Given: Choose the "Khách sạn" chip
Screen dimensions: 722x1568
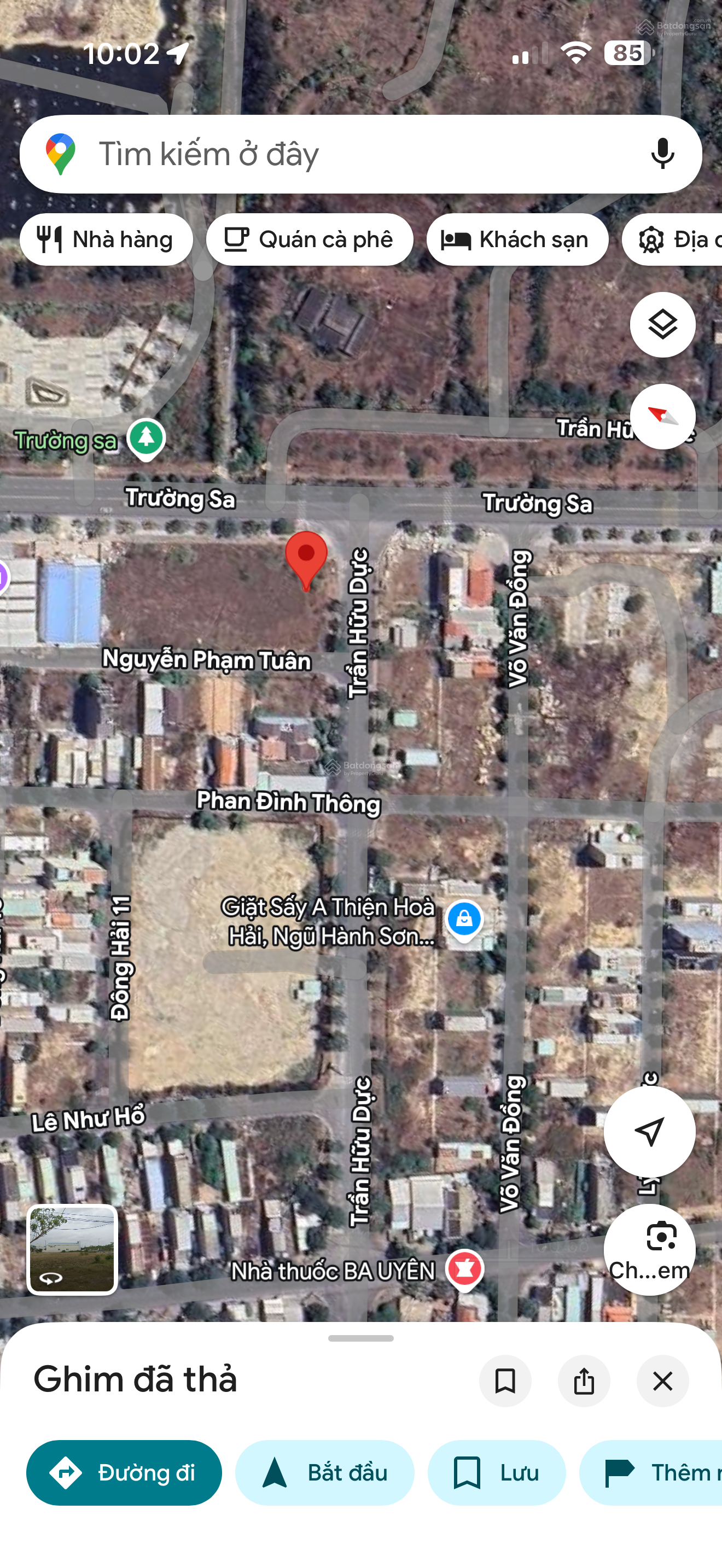Looking at the screenshot, I should [x=517, y=240].
